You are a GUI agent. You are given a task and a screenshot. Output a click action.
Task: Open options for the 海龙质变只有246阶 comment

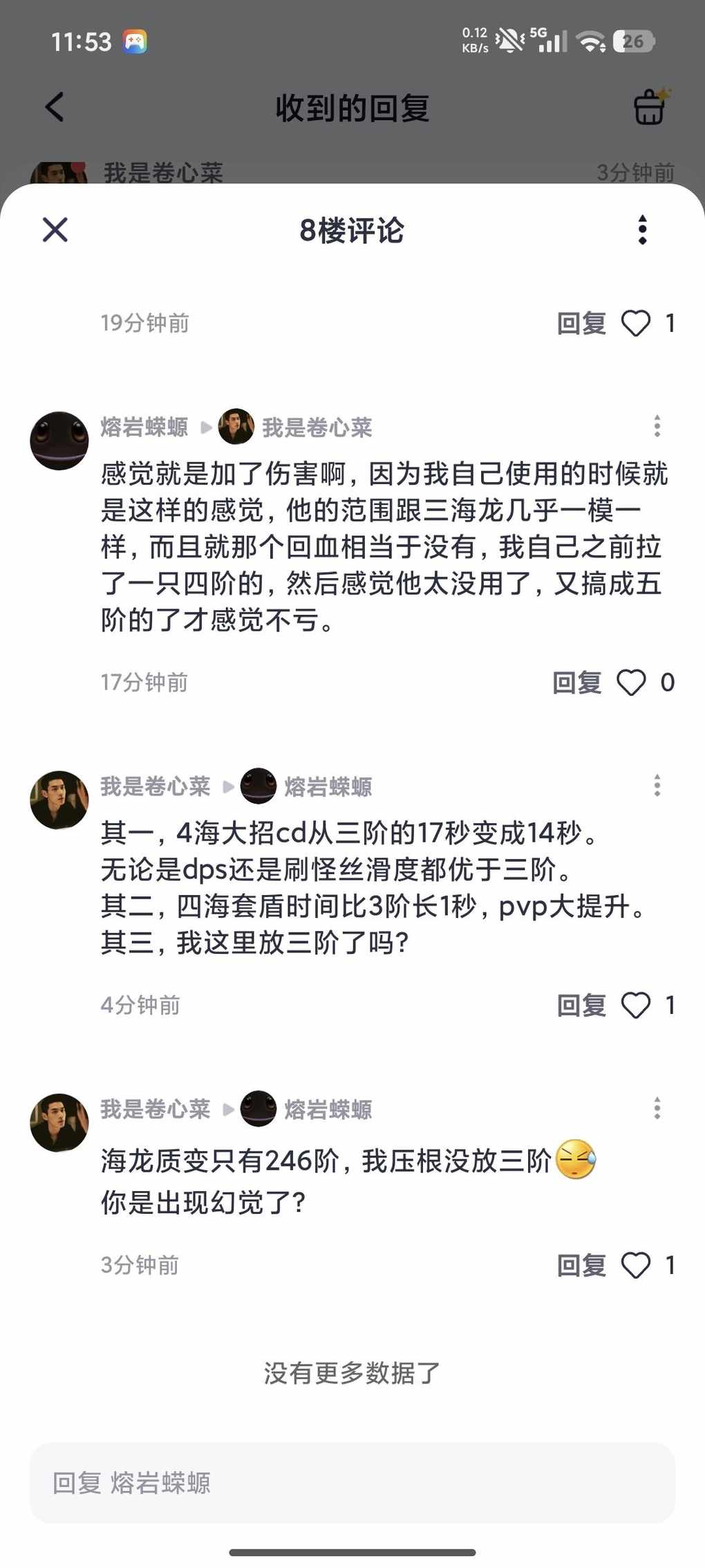coord(657,1108)
